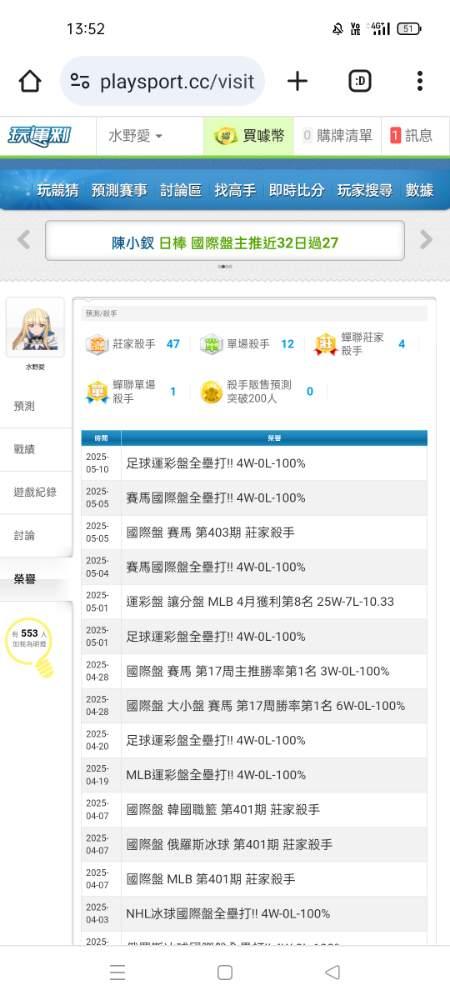Open the 陳小釵 日棒 banner link
This screenshot has width=450, height=1000.
pyautogui.click(x=225, y=242)
